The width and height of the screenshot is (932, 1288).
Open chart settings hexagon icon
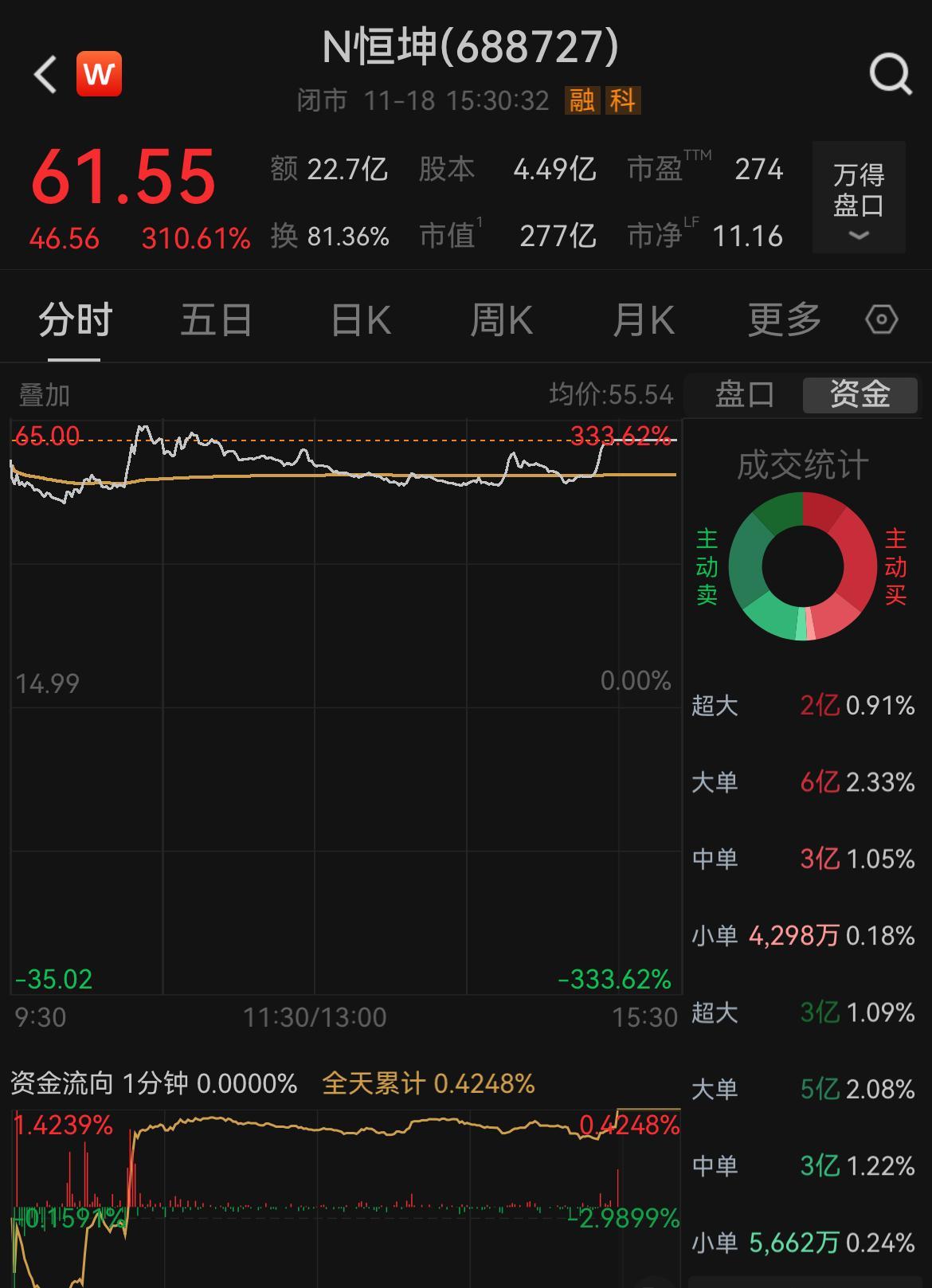pyautogui.click(x=881, y=320)
